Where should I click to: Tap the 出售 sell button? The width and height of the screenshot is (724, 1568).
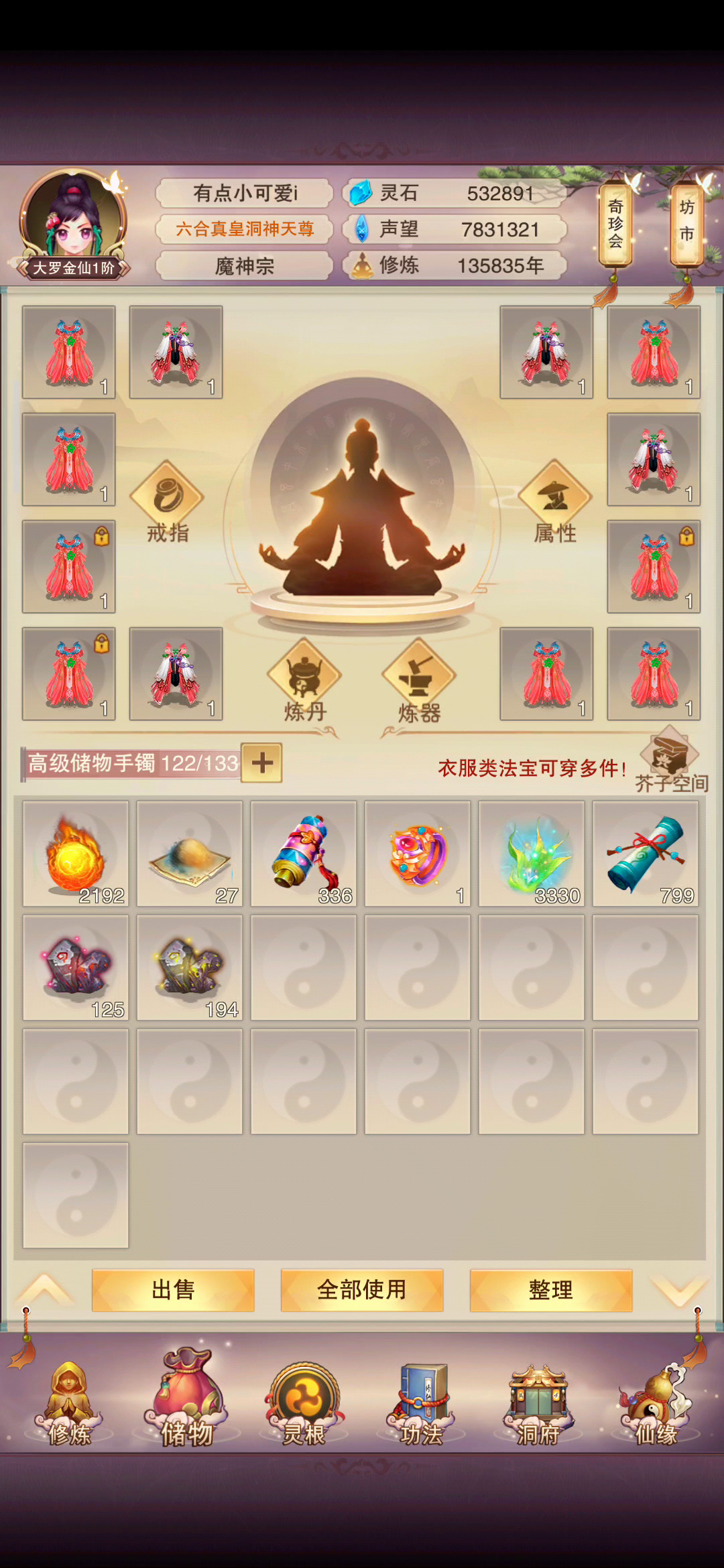coord(173,1290)
